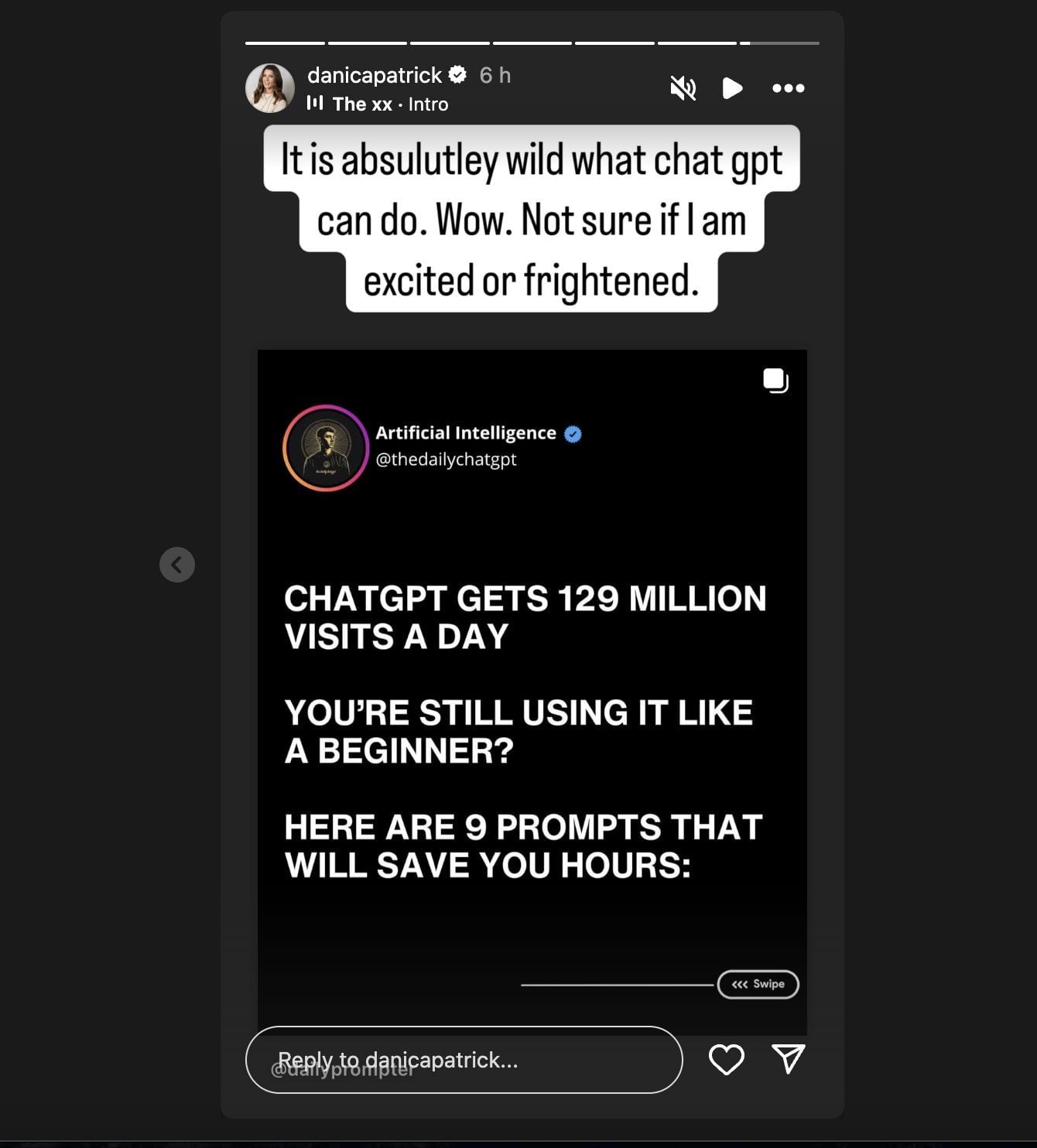Open the shared thedailychatgpt post
This screenshot has height=1148, width=1037.
pyautogui.click(x=532, y=688)
